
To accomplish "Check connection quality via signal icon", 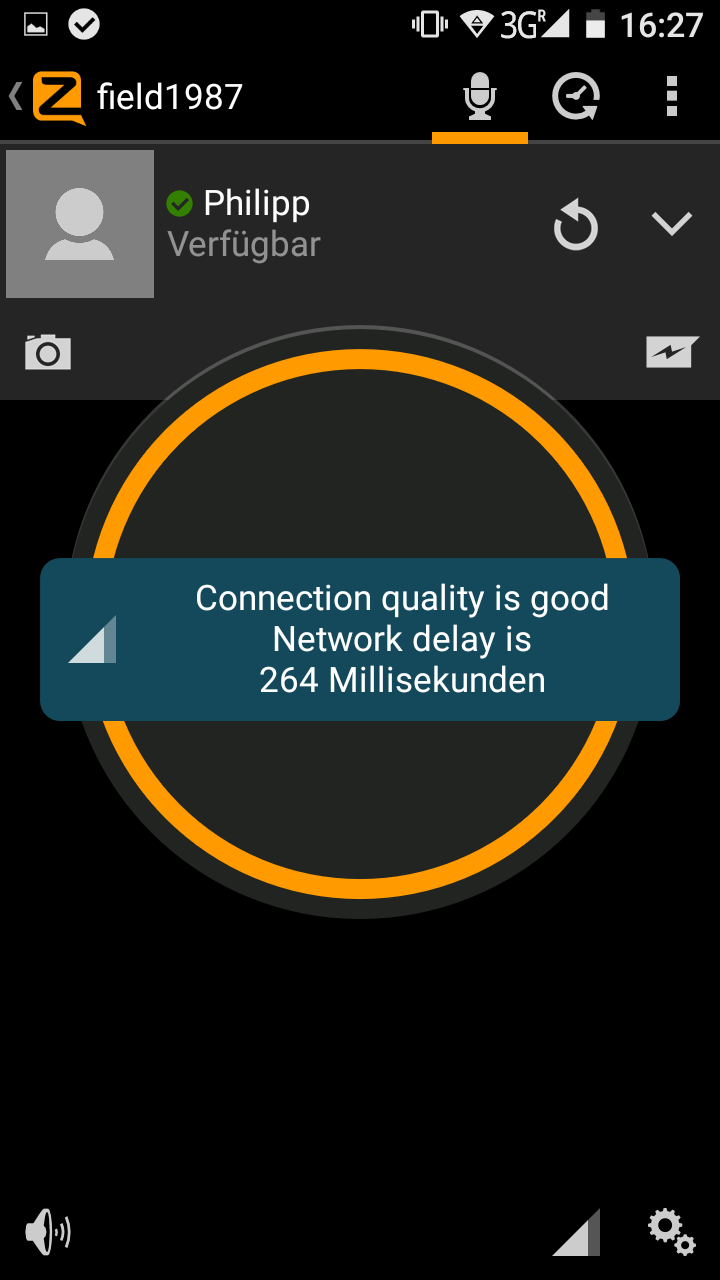I will coord(577,1232).
